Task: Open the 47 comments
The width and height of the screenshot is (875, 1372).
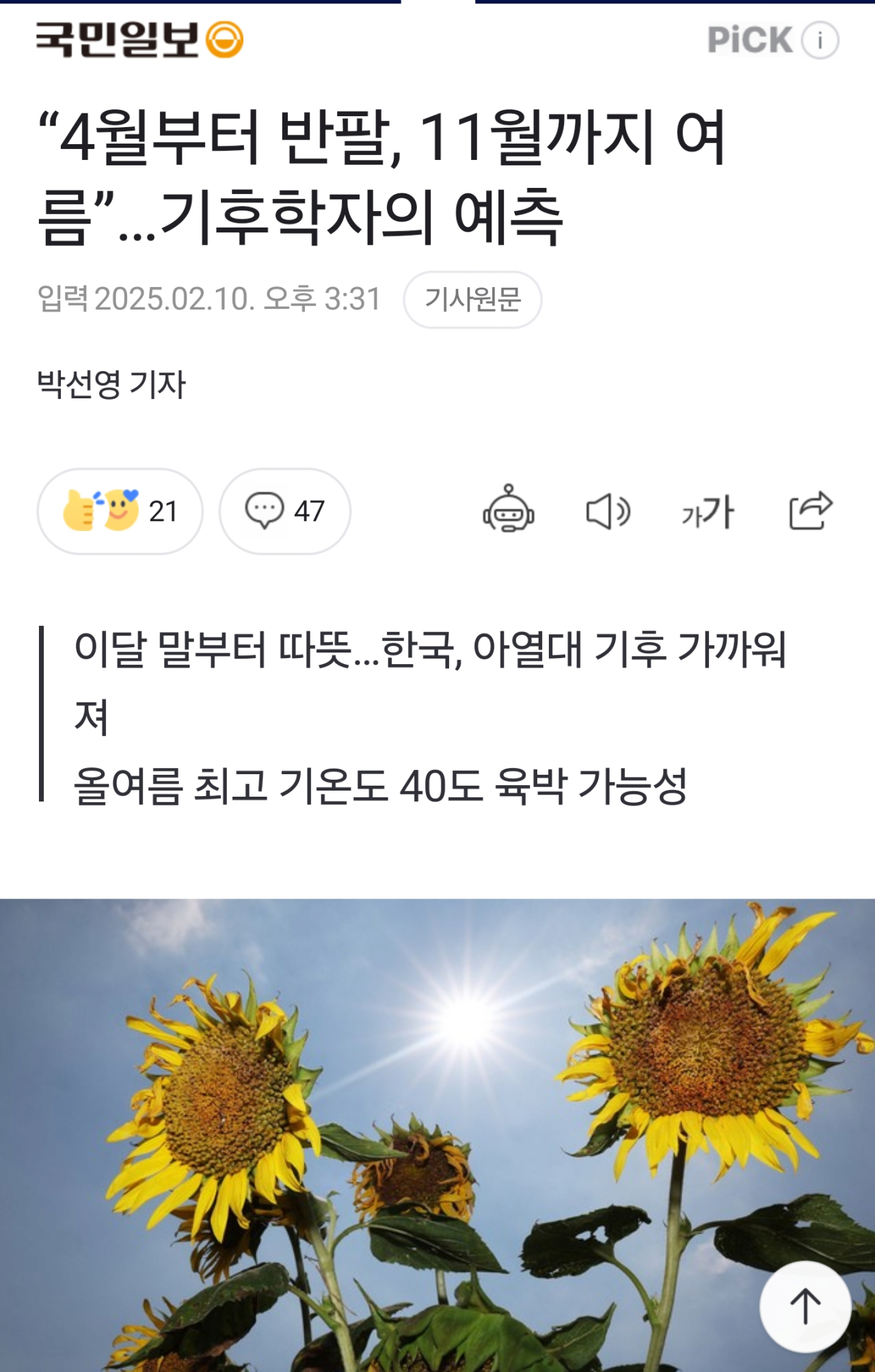Action: [x=284, y=511]
